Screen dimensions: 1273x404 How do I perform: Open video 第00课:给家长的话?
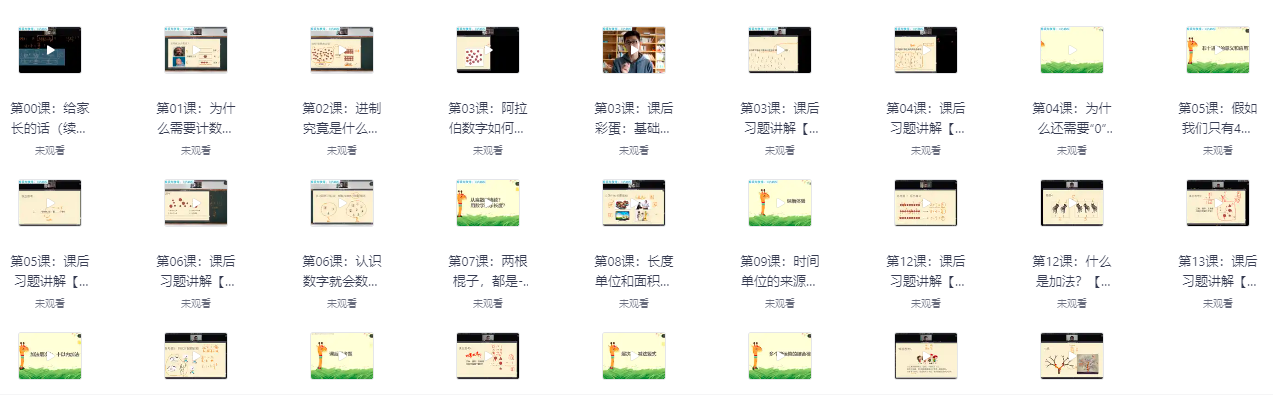(50, 50)
